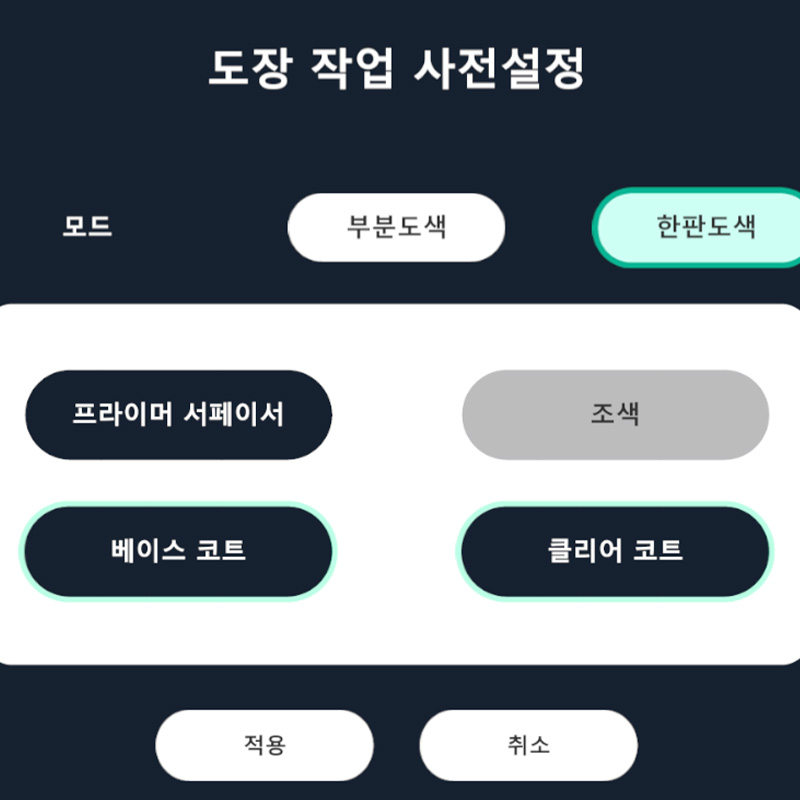Cancel with the 취소 button
This screenshot has width=800, height=800.
[x=528, y=745]
